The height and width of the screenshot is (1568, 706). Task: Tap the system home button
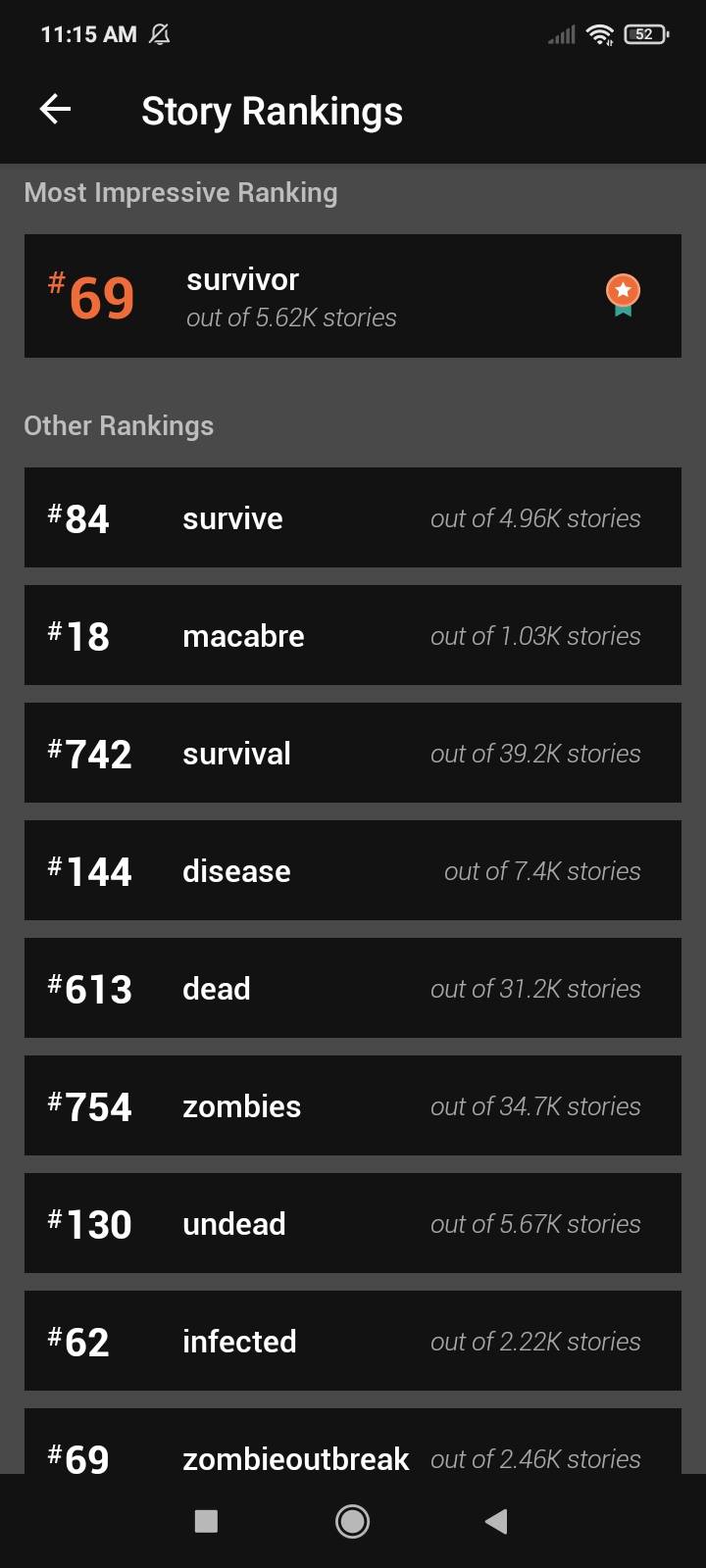tap(352, 1521)
